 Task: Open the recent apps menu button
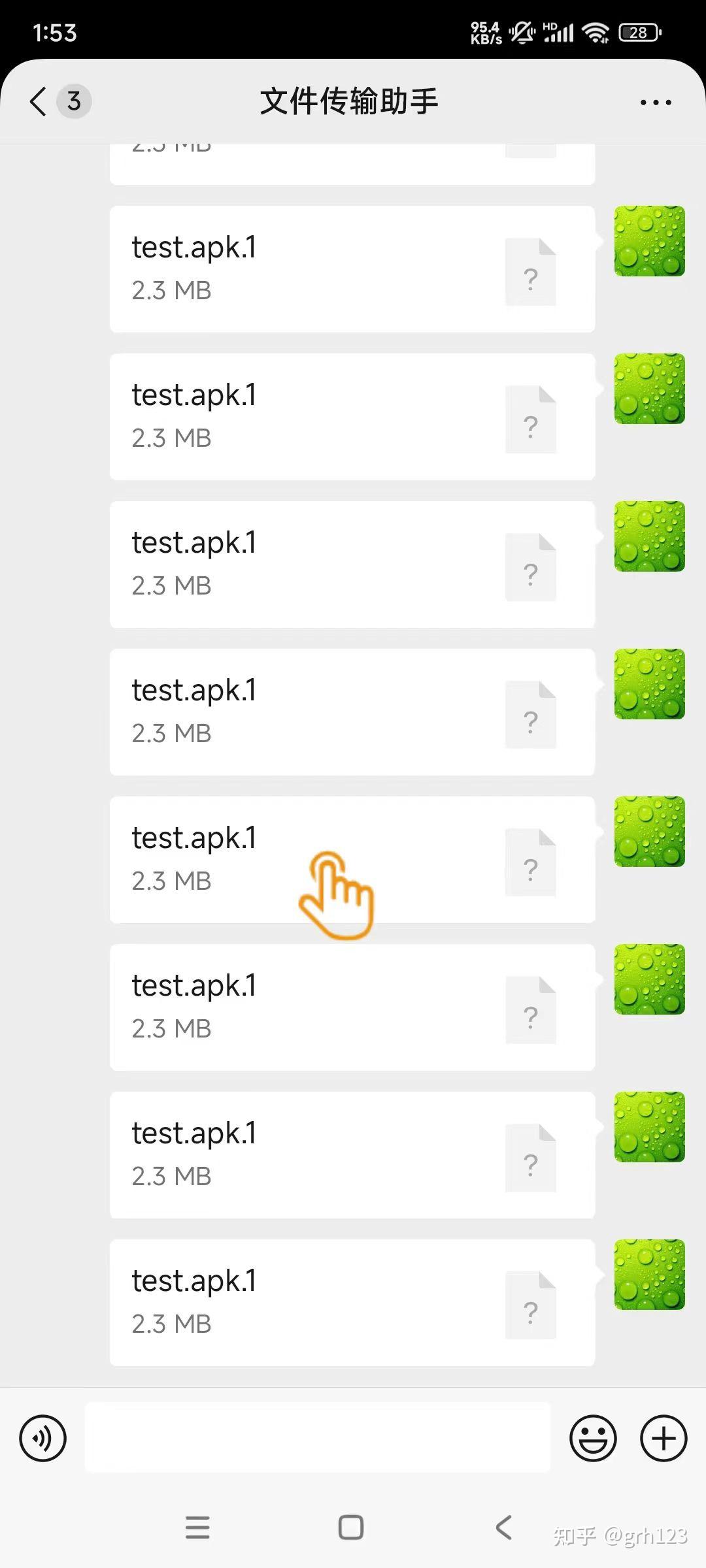pos(197,1527)
